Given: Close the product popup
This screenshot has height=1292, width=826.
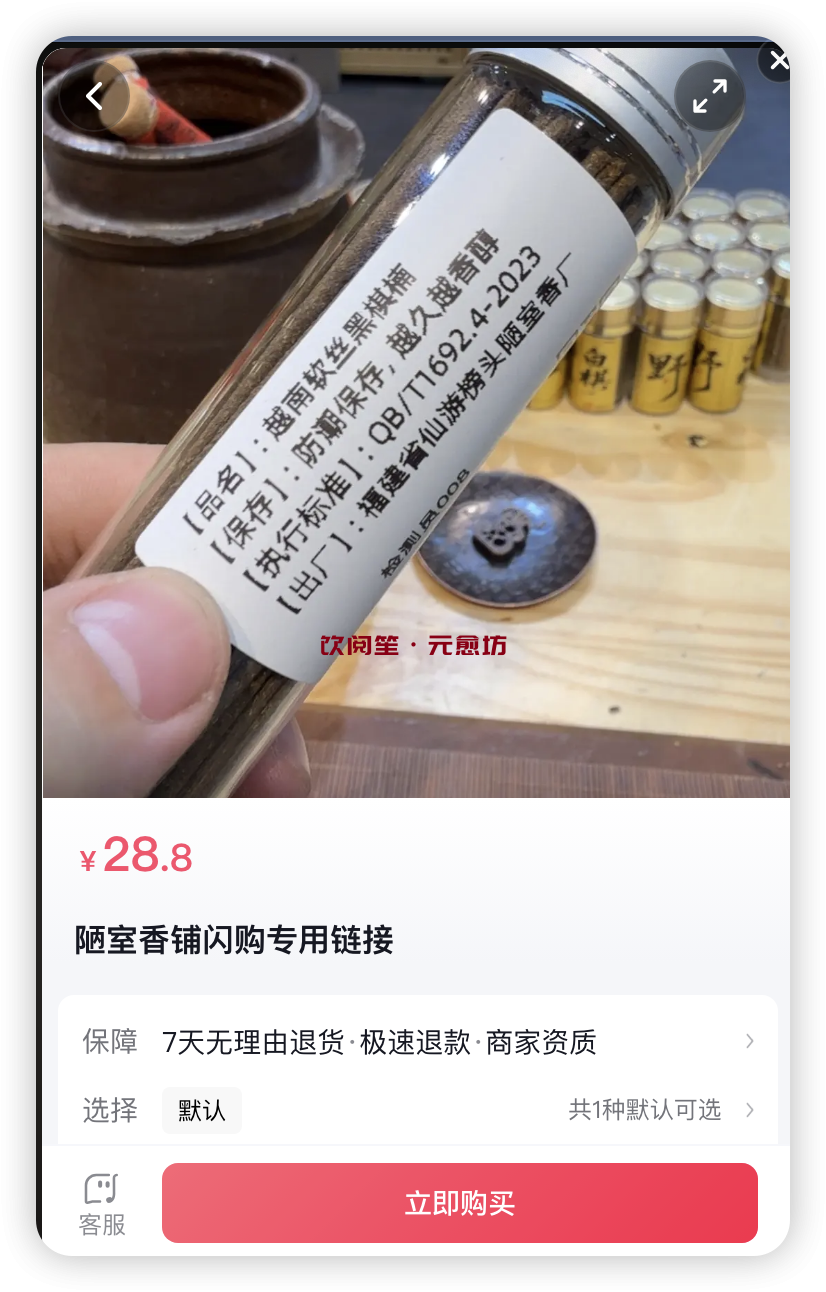Looking at the screenshot, I should tap(779, 61).
